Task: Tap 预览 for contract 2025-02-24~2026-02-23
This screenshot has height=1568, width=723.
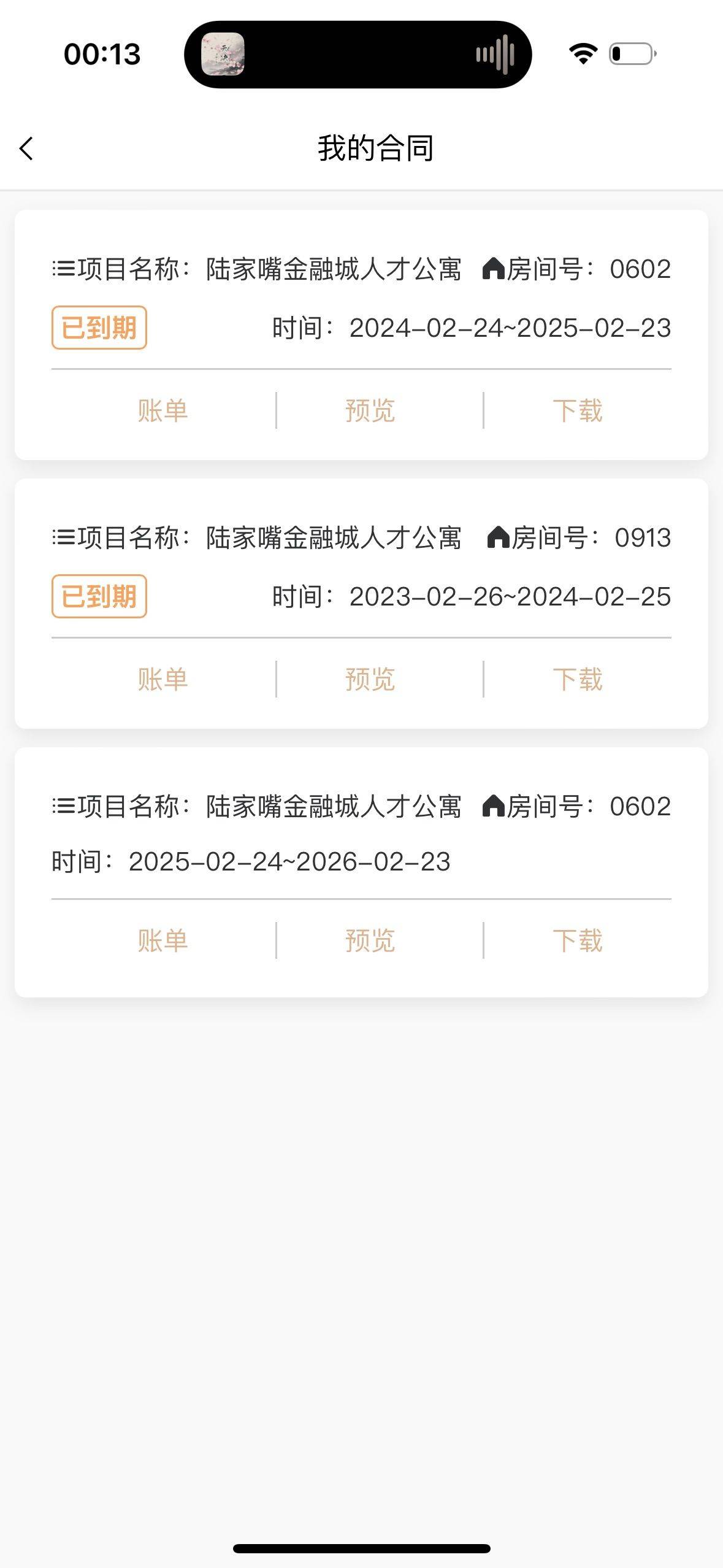Action: [x=370, y=940]
